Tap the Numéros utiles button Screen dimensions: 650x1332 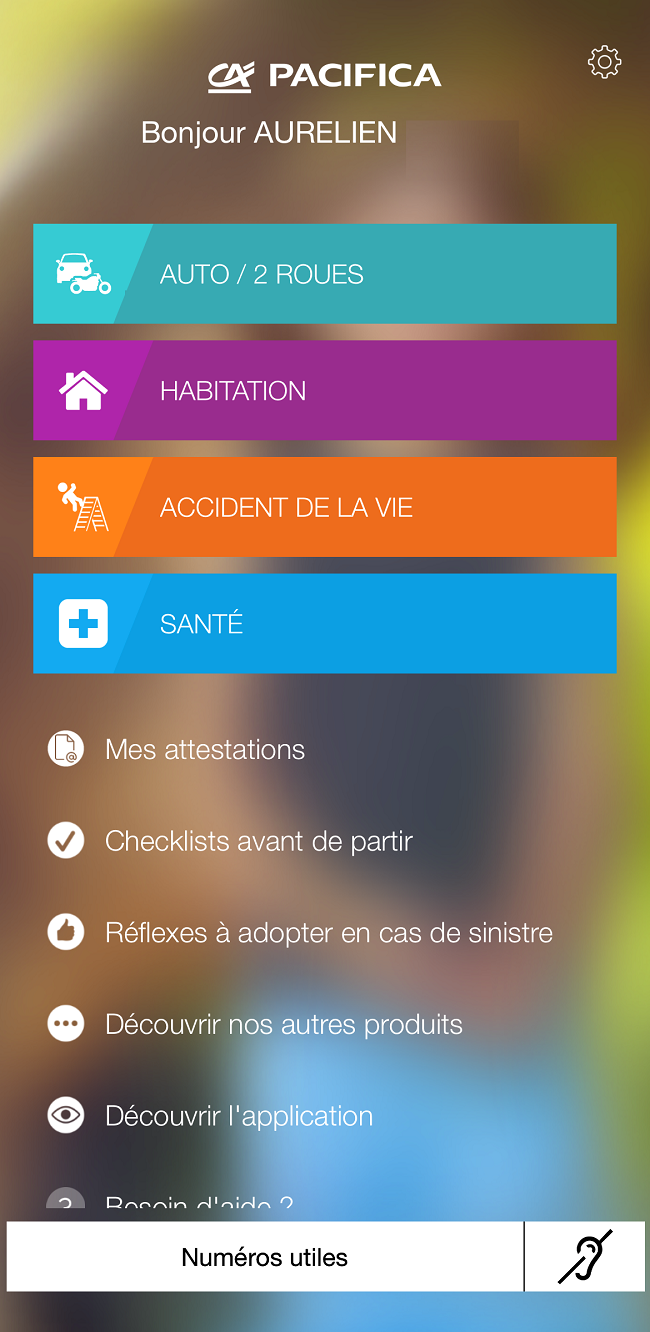coord(265,1257)
